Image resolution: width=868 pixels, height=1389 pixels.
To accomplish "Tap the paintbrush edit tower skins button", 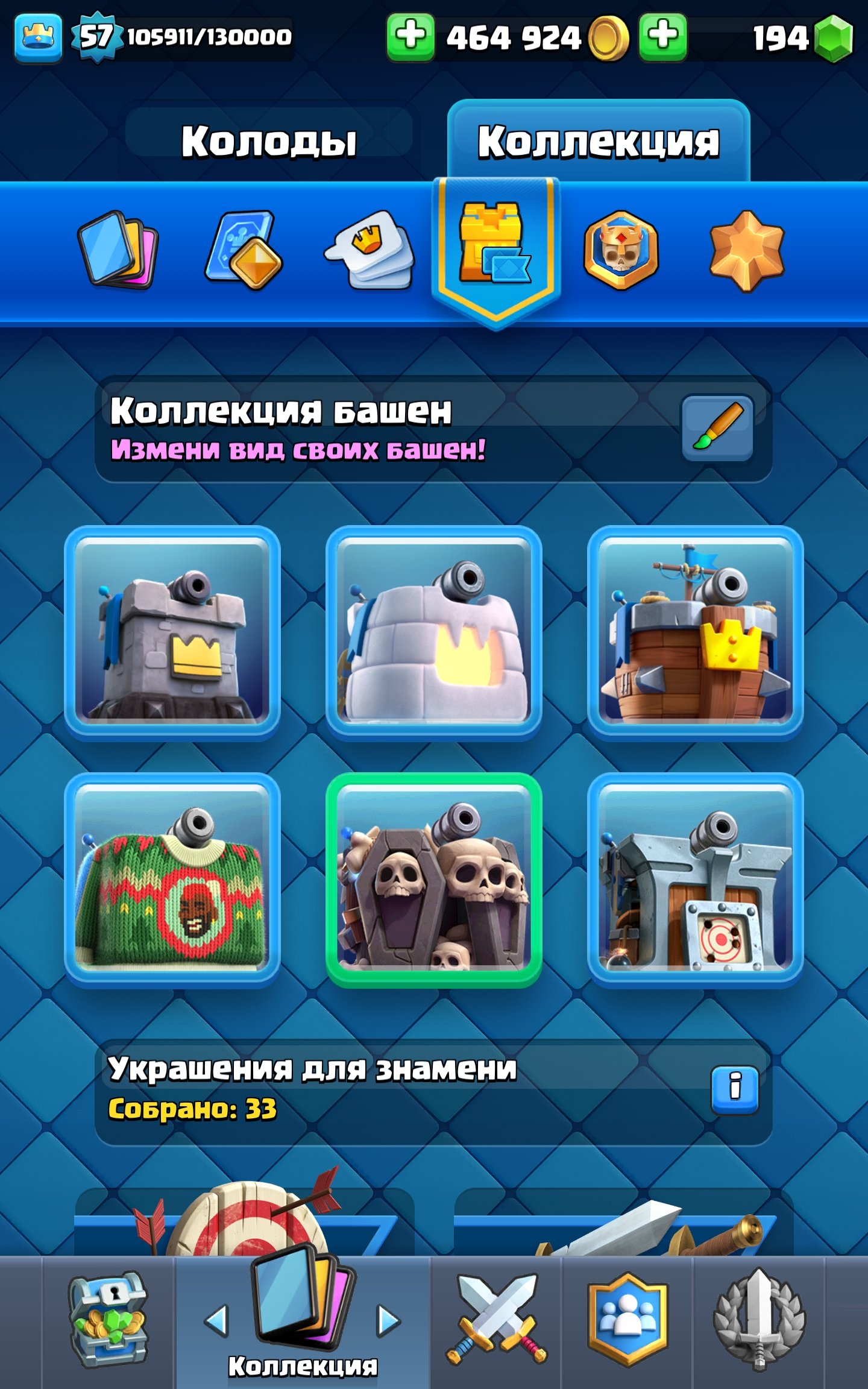I will click(x=717, y=428).
